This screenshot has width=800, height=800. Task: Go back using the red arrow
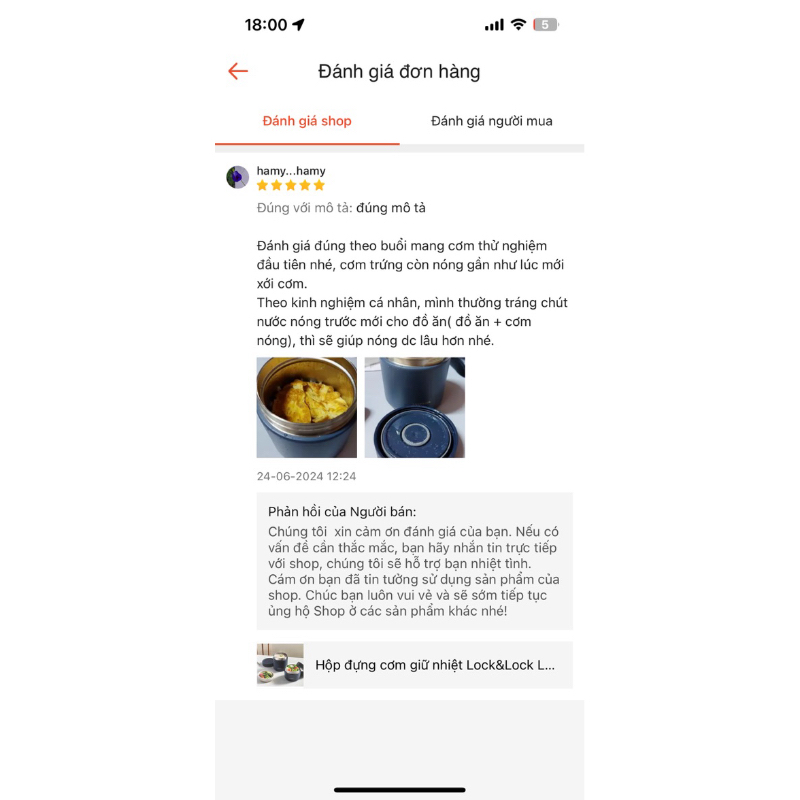coord(238,71)
